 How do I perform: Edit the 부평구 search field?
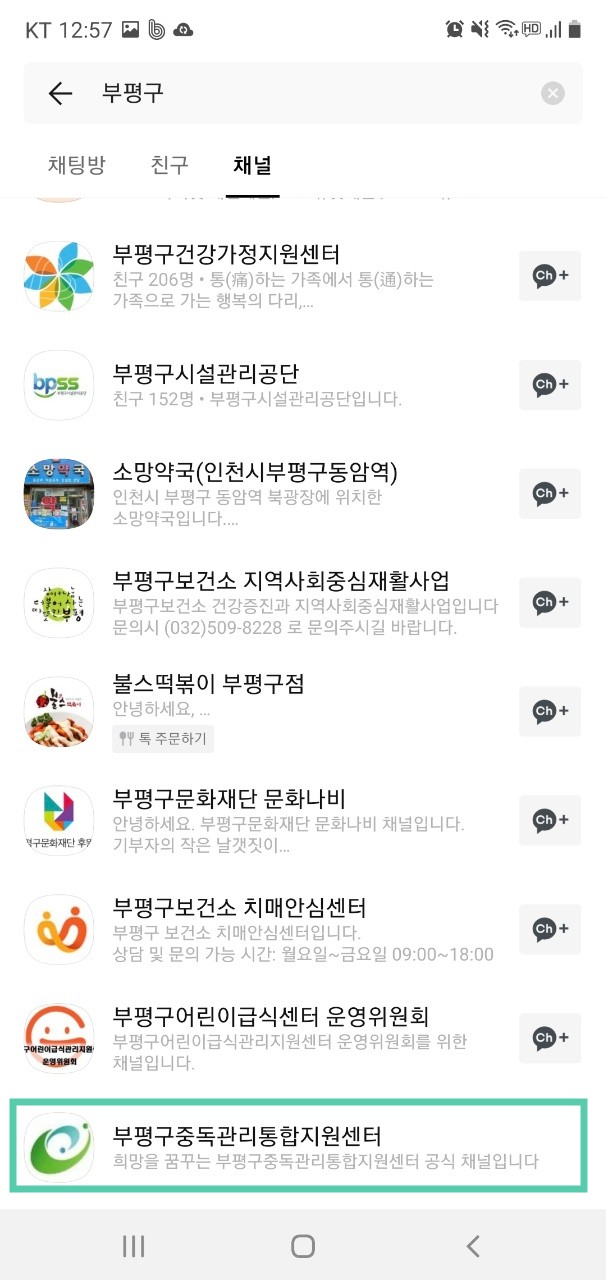click(300, 94)
